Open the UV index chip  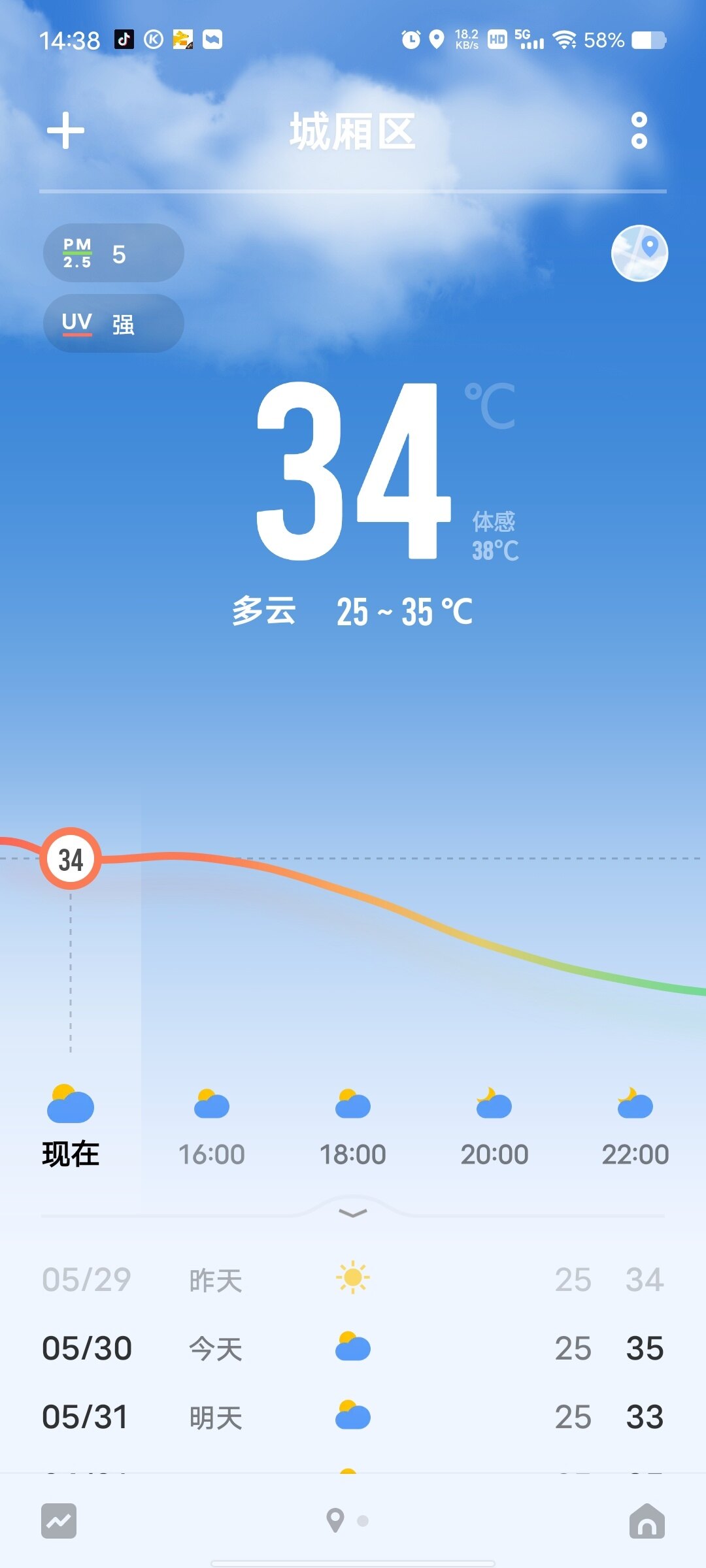click(113, 323)
